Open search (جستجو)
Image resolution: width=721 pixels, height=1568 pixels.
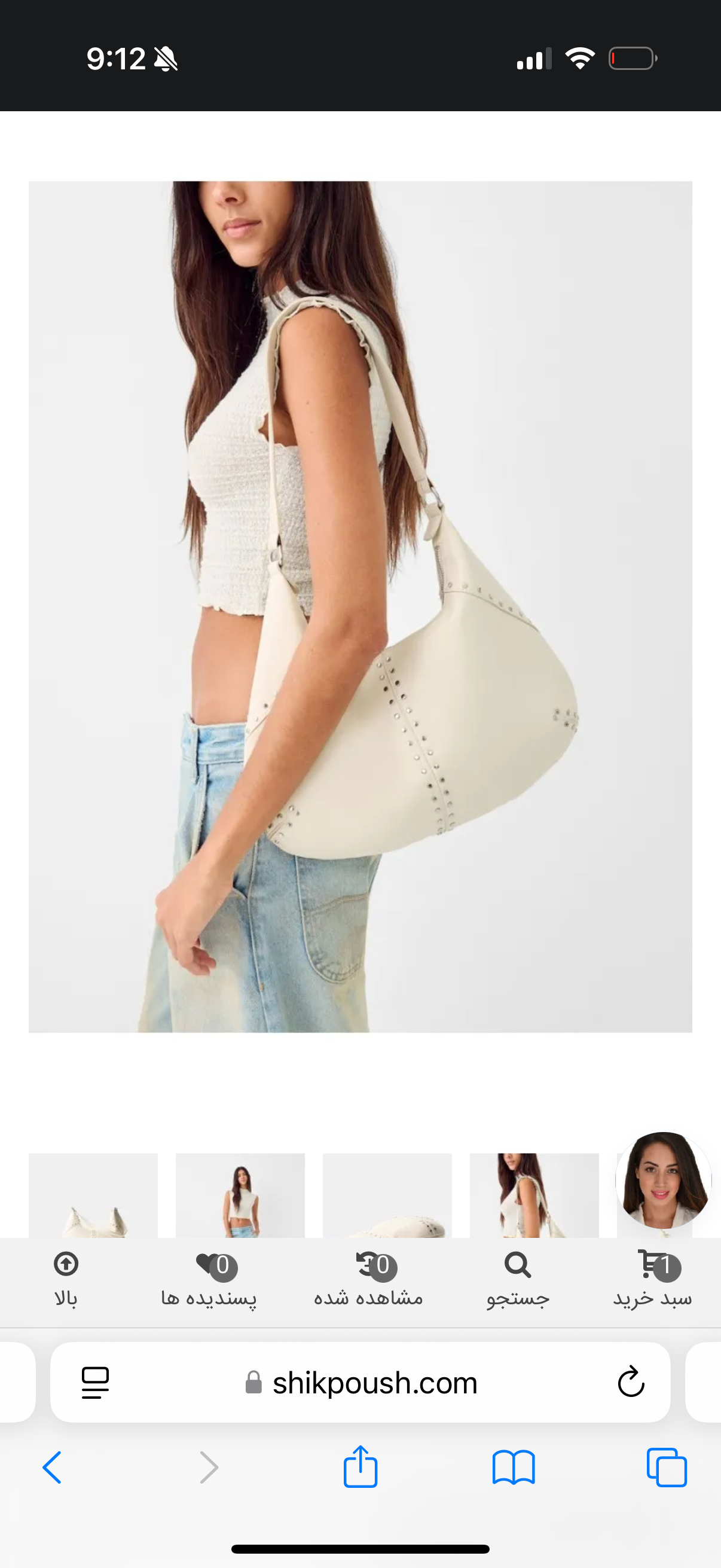pyautogui.click(x=518, y=1280)
